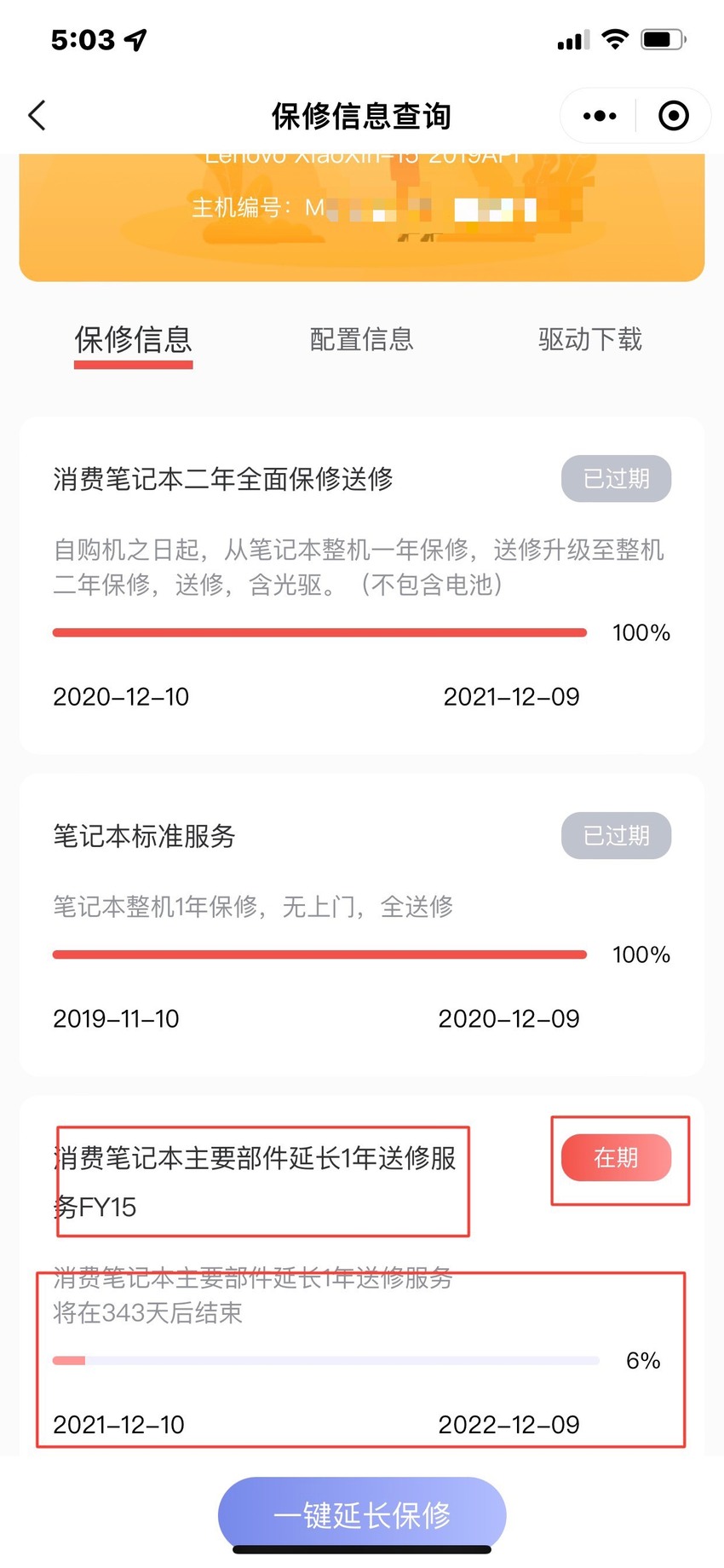Select the 保修信息 tab

pos(134,339)
